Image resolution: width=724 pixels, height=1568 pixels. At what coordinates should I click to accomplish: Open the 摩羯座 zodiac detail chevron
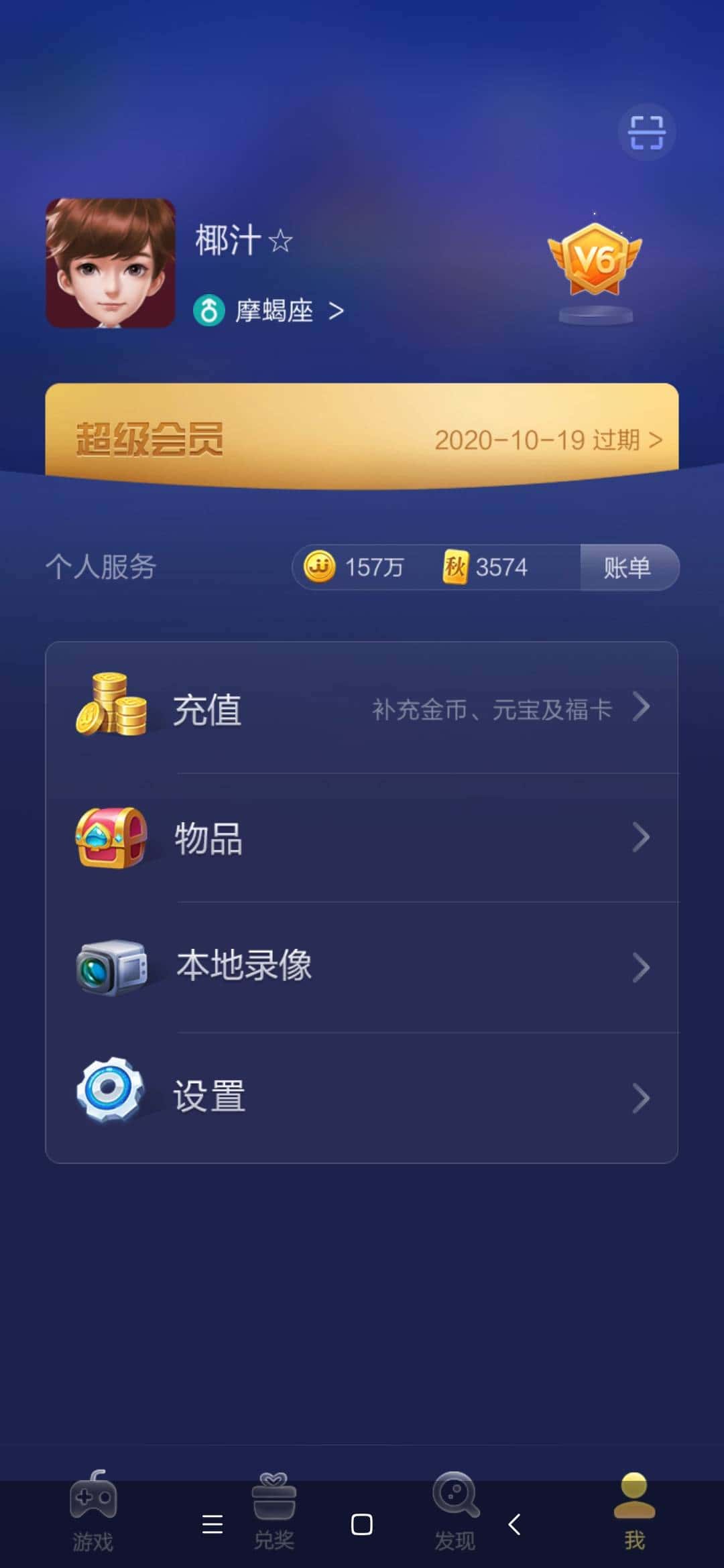tap(335, 310)
